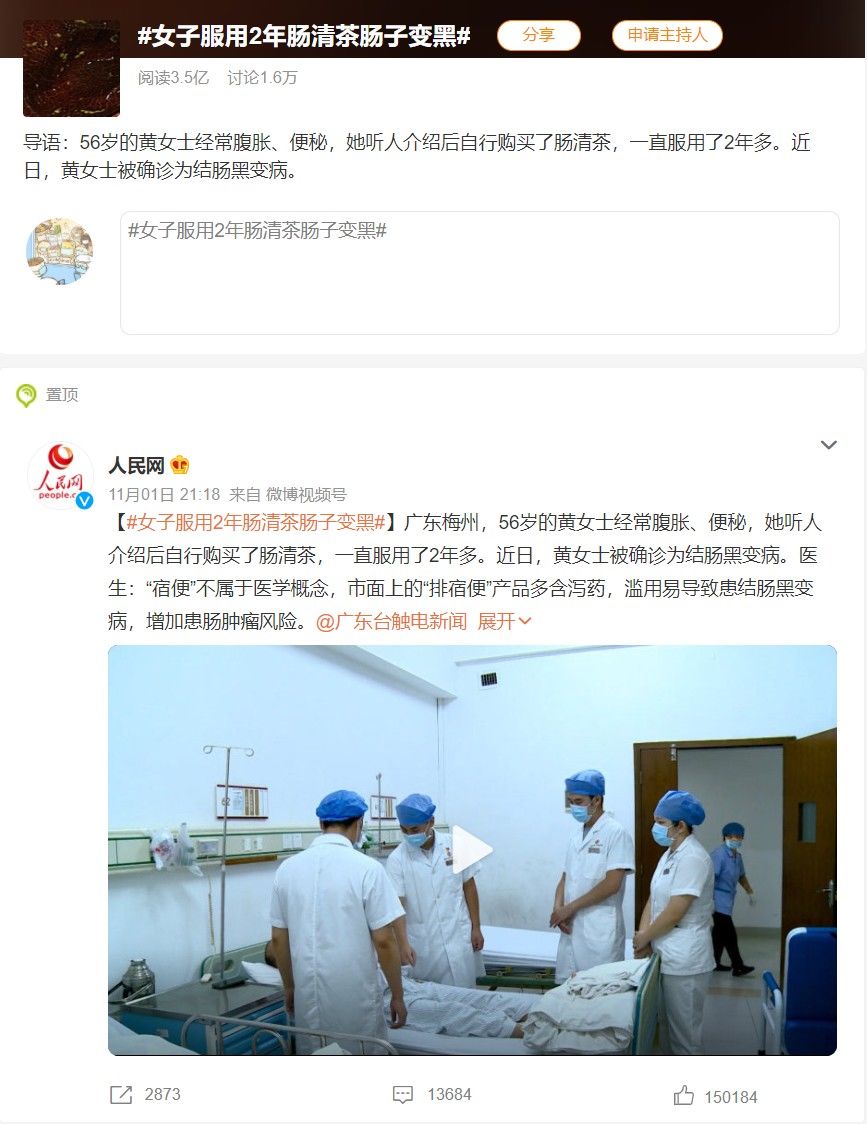Click the video thumbnail of the hospital room

click(472, 852)
